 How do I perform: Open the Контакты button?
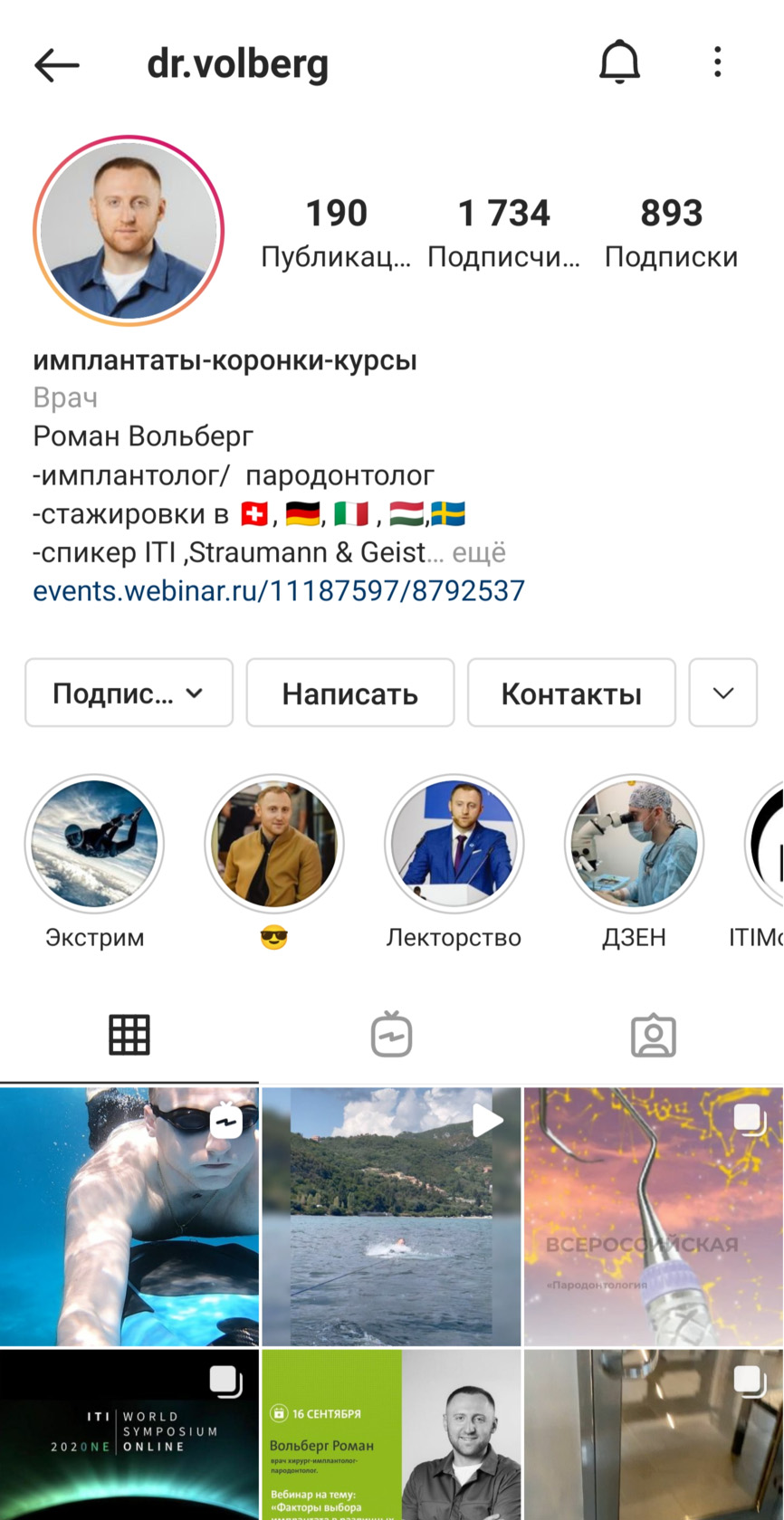point(571,693)
